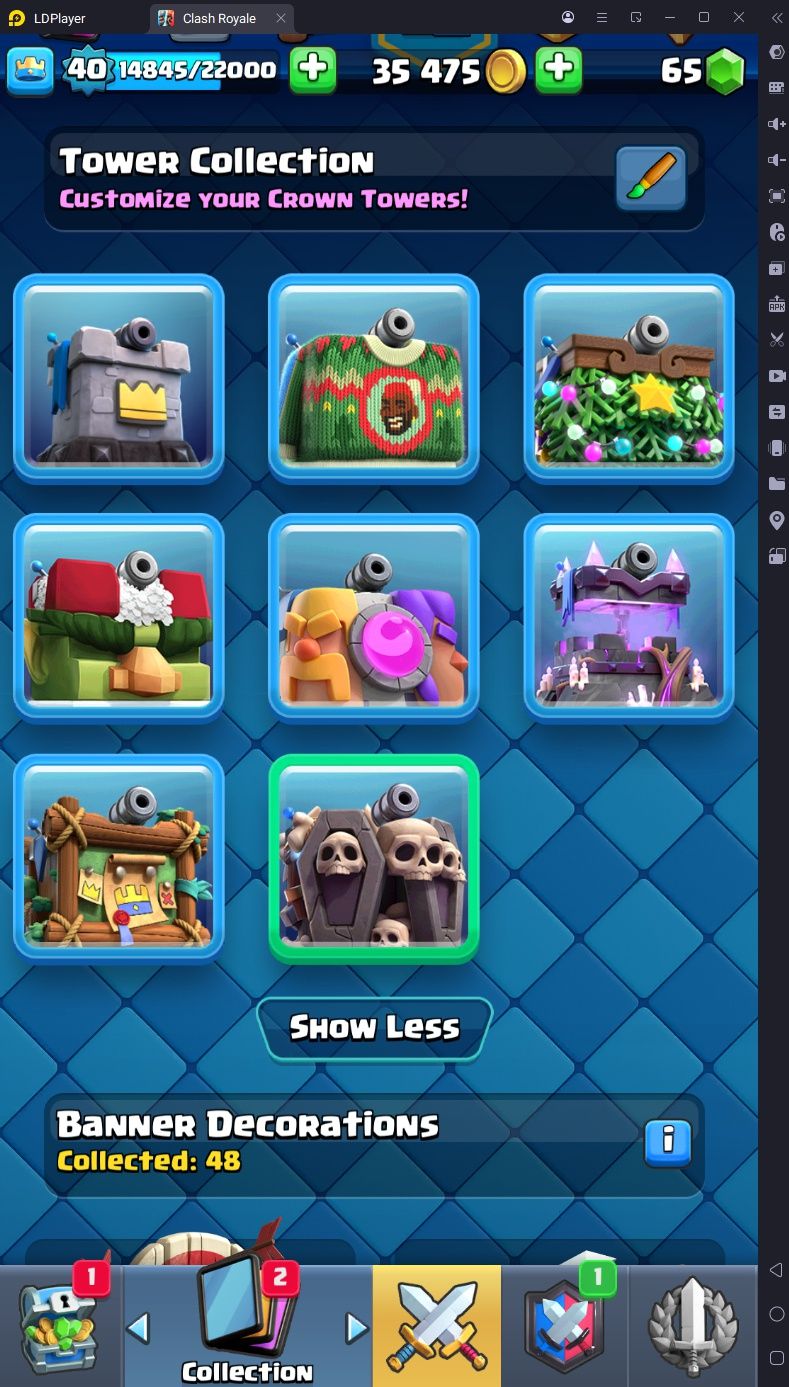Close the Clash Royale emulator tab
The height and width of the screenshot is (1387, 789).
tap(280, 18)
